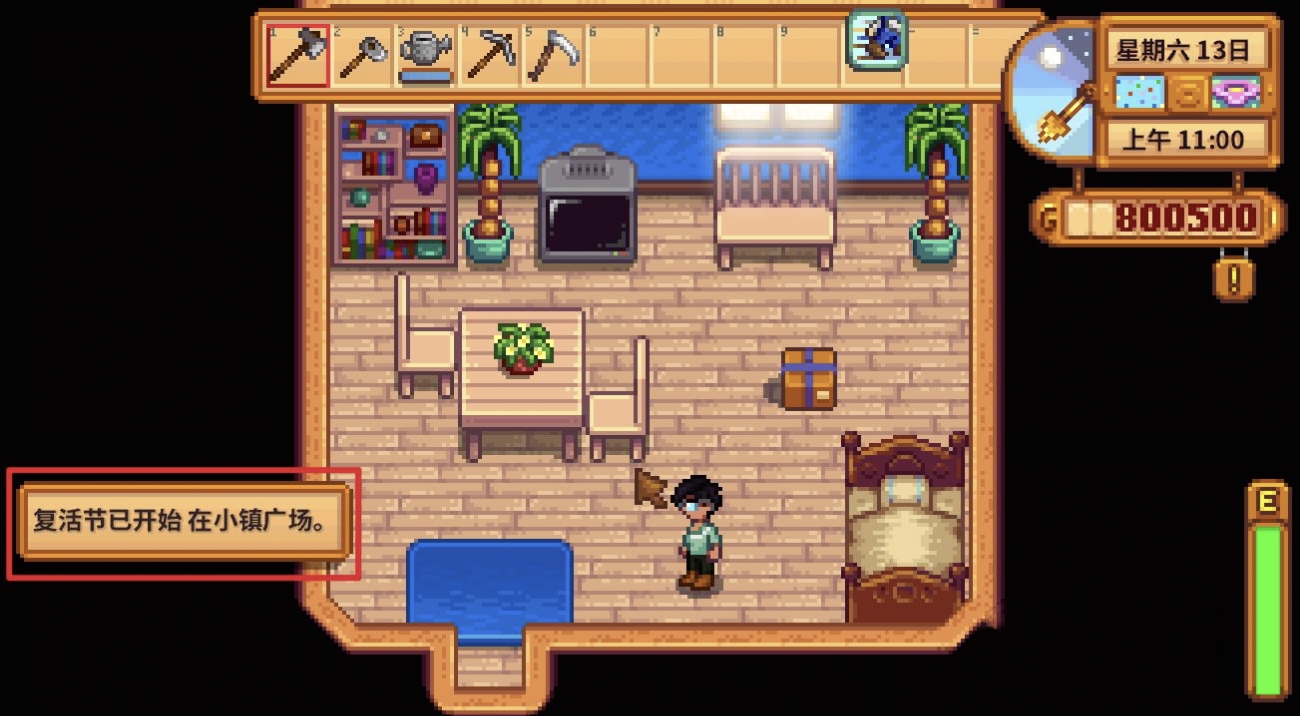This screenshot has width=1300, height=716.
Task: Open the package on the floor
Action: [x=808, y=379]
